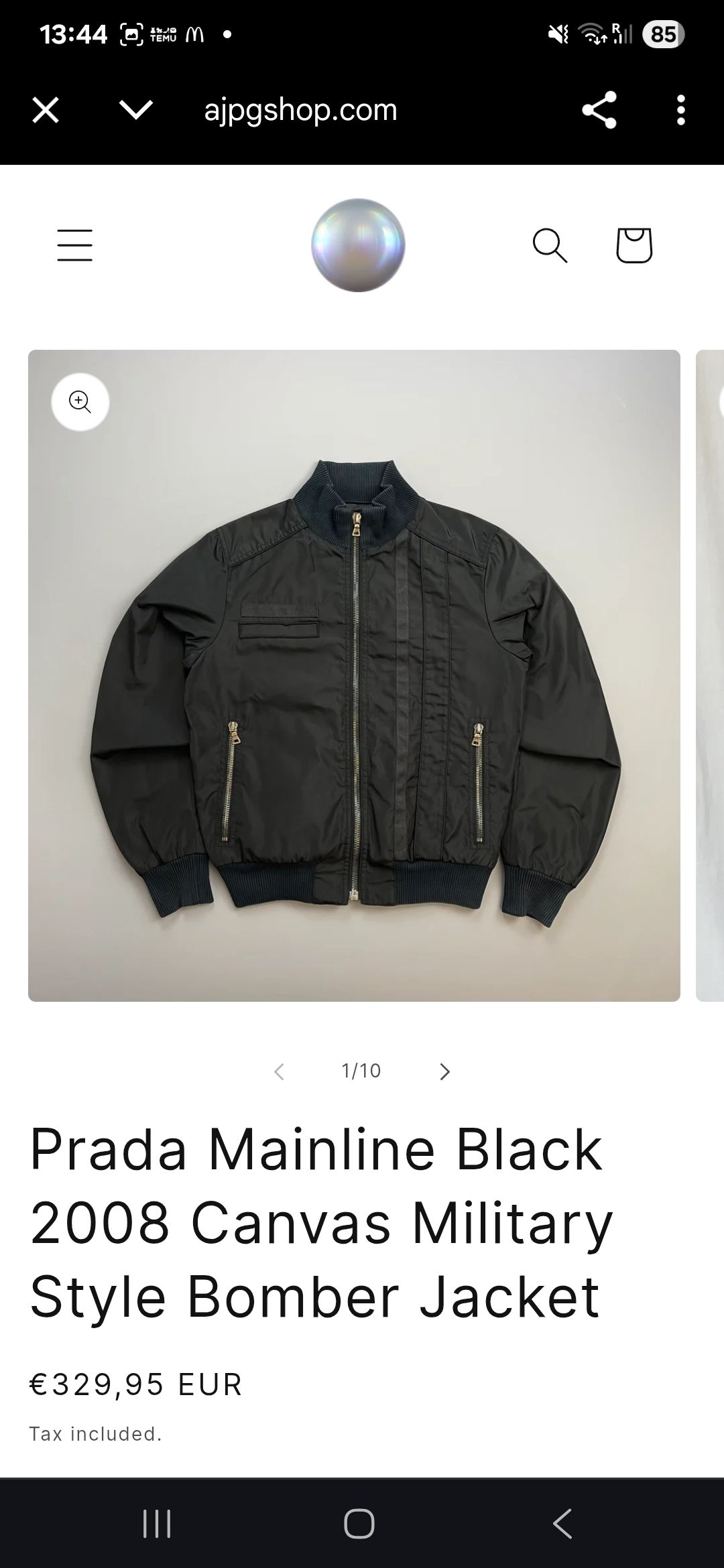Open the Prada bomber jacket image

[x=354, y=675]
